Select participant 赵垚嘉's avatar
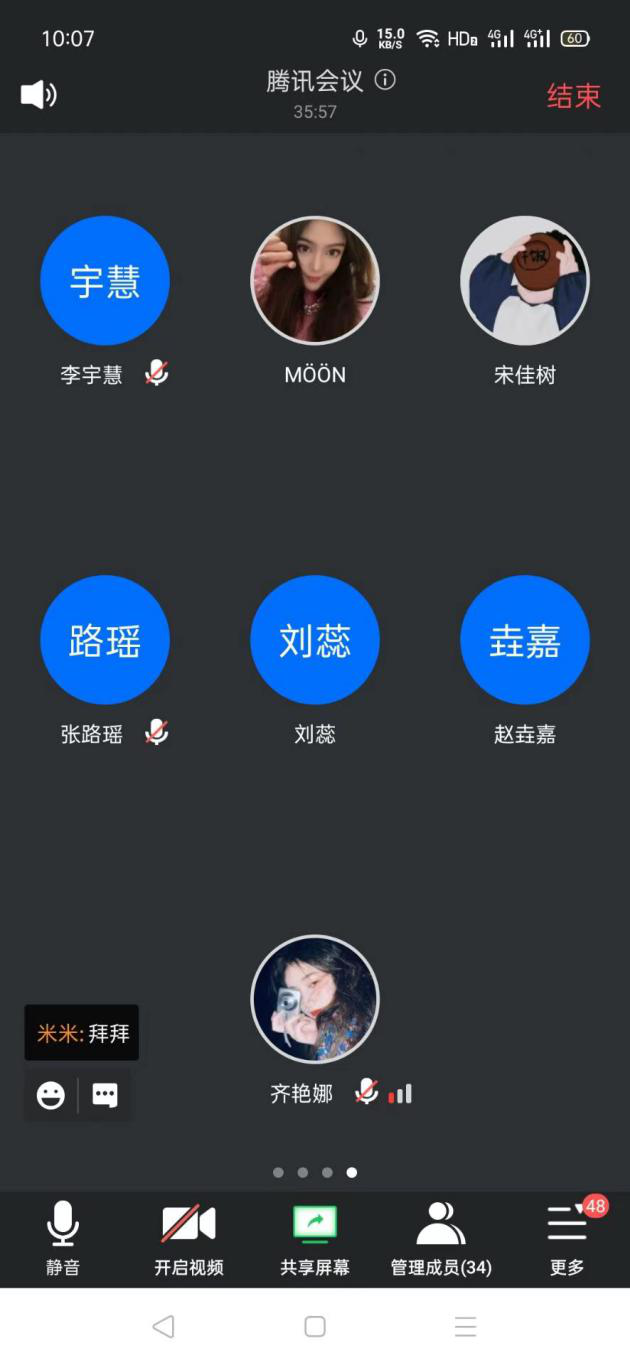 point(525,640)
